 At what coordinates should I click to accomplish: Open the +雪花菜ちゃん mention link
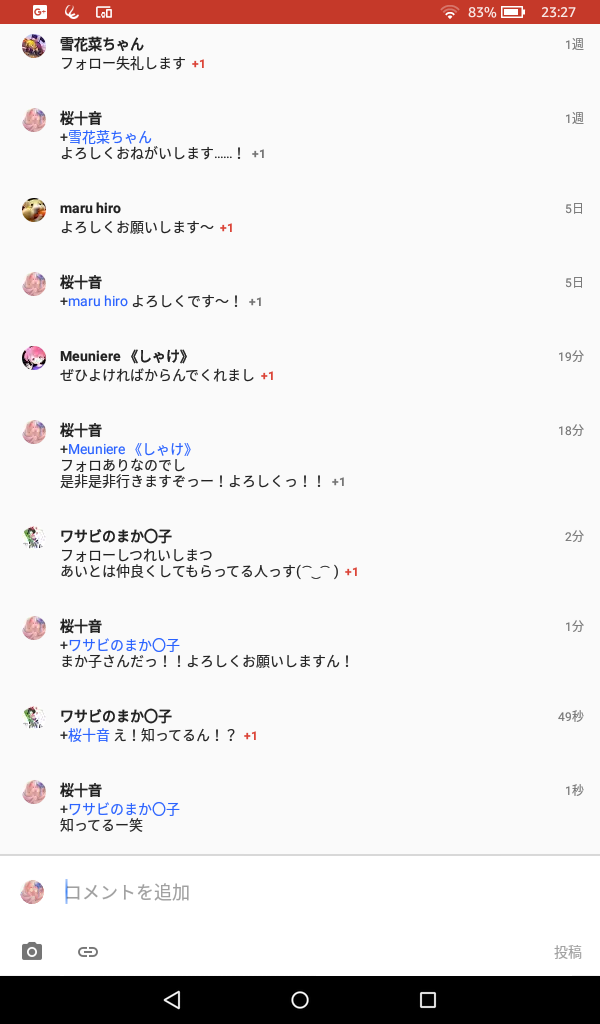click(109, 137)
